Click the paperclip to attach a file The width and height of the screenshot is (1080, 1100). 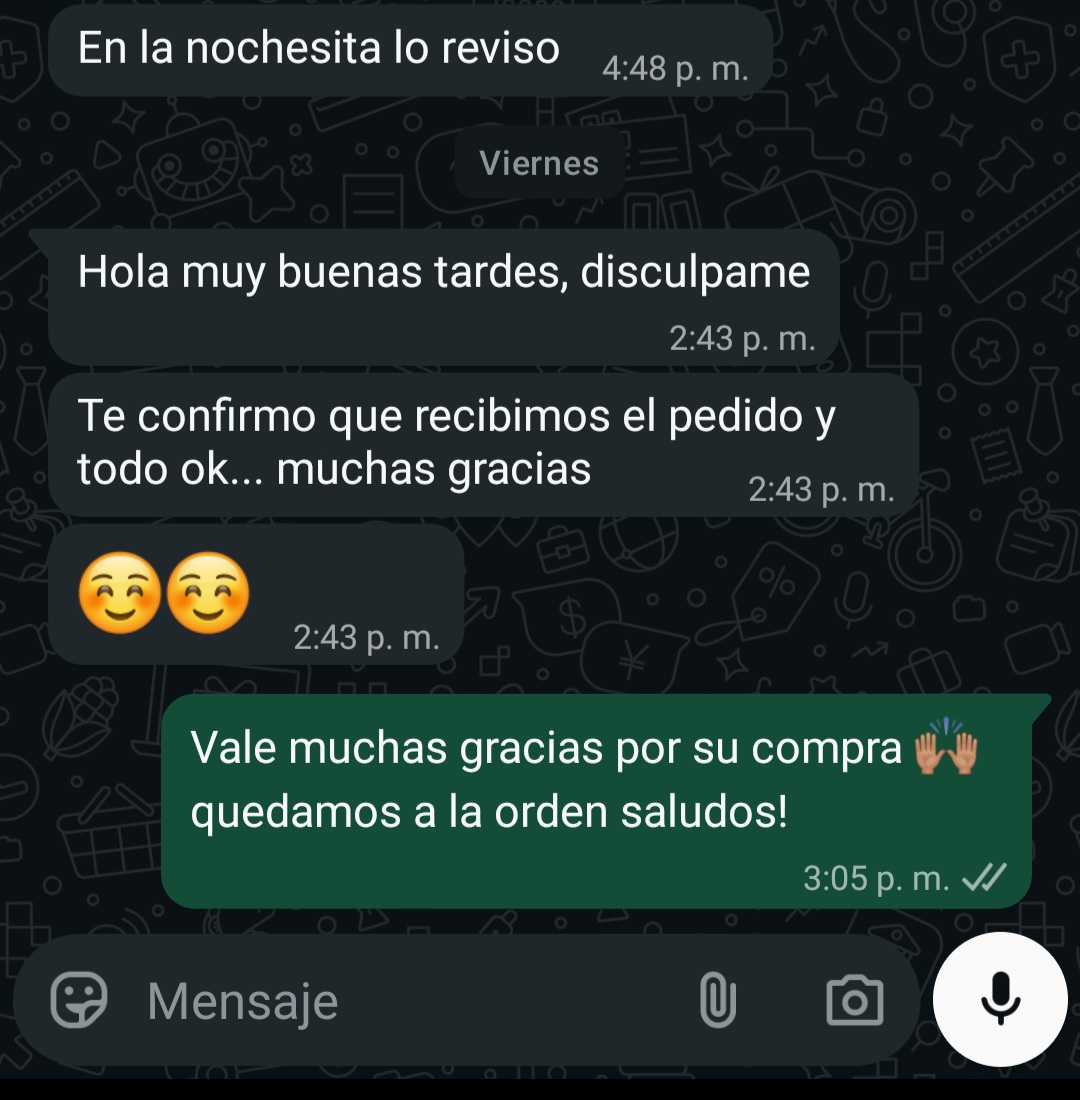(718, 1000)
